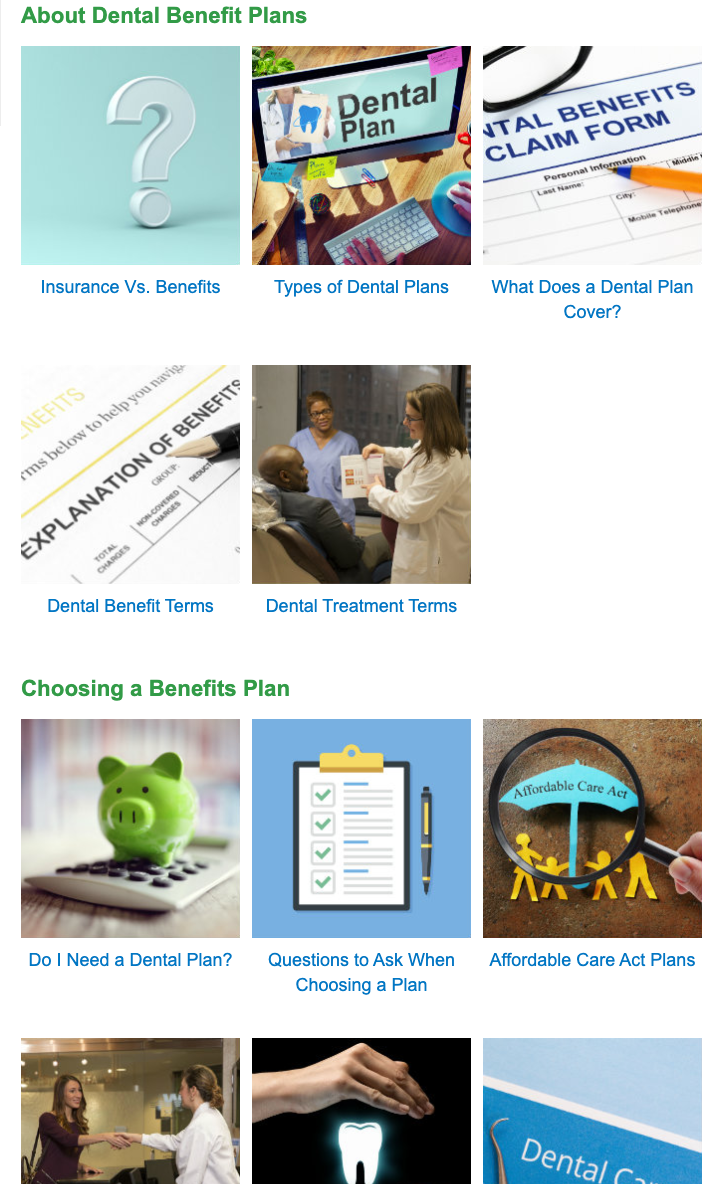Image resolution: width=720 pixels, height=1184 pixels.
Task: Open the Dental Treatment Terms page
Action: click(x=361, y=606)
